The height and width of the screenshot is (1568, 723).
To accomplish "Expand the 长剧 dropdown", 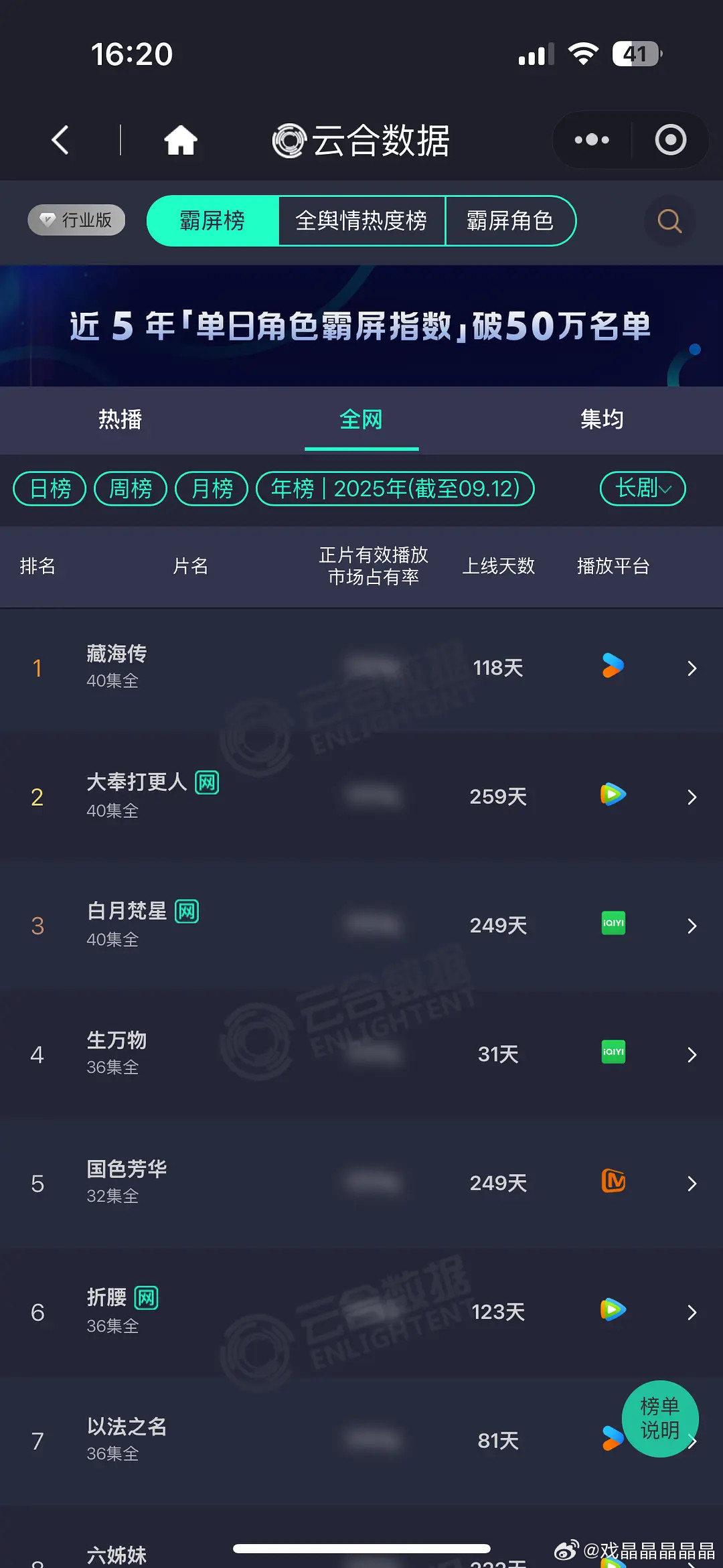I will (x=642, y=488).
